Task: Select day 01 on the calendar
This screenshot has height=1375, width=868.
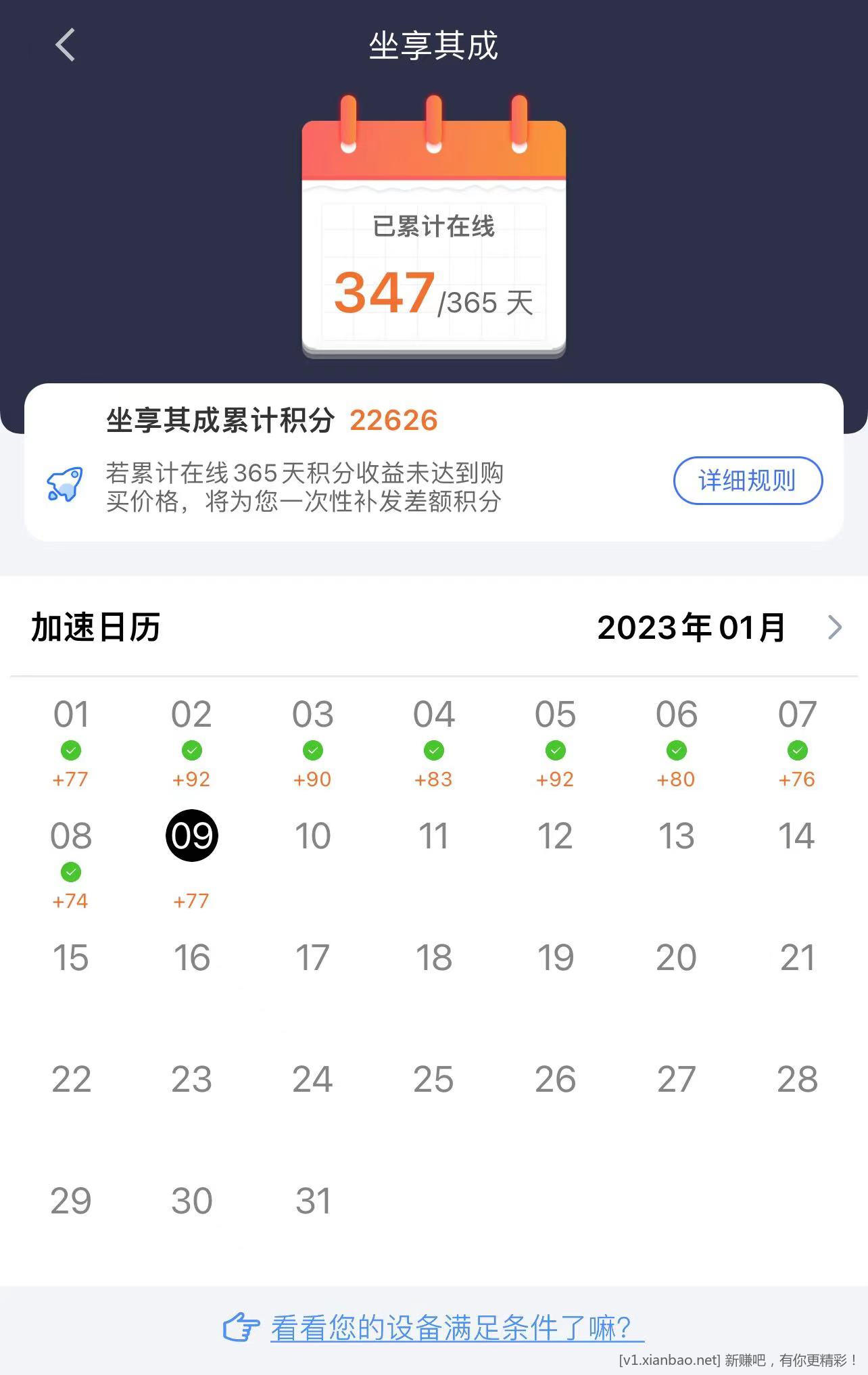Action: coord(71,715)
